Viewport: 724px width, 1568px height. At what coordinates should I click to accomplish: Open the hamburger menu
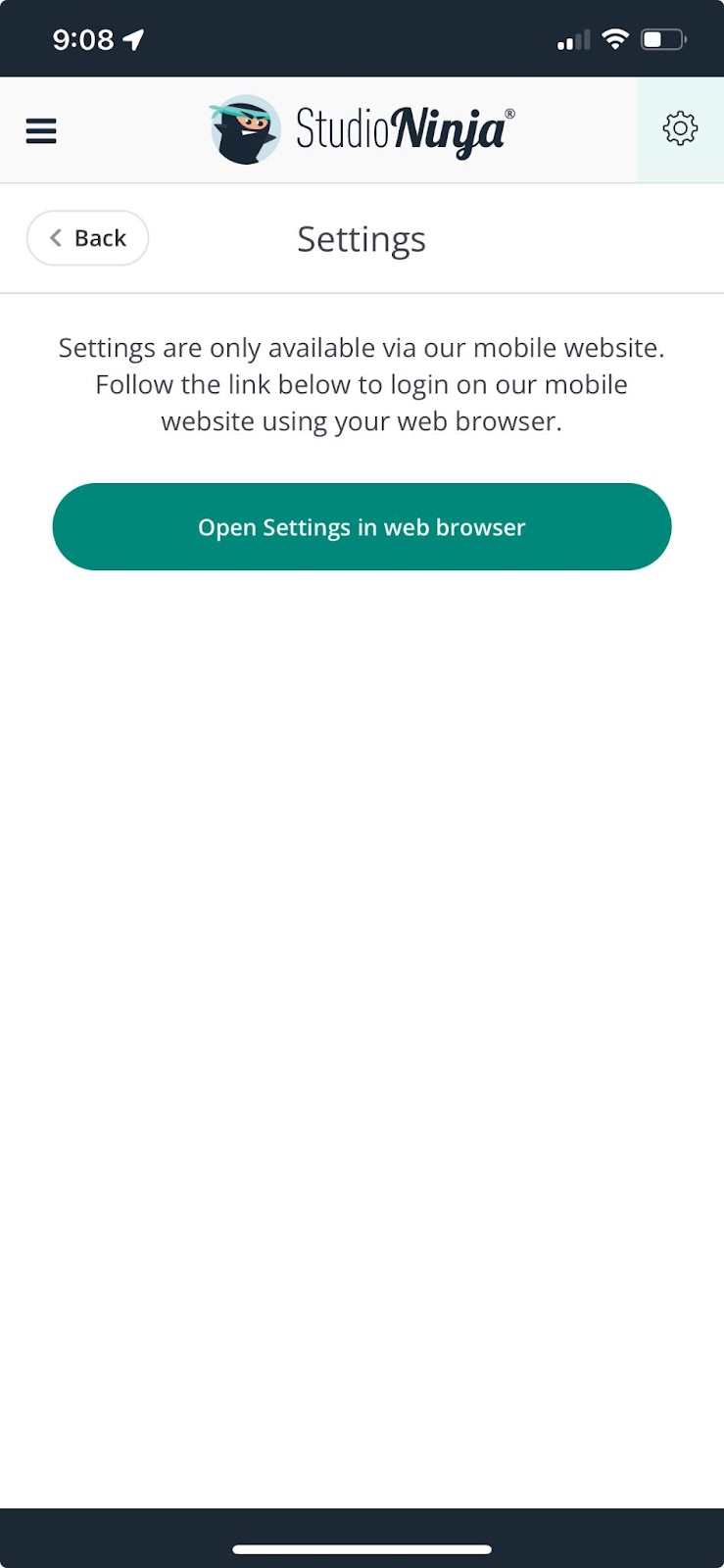[x=41, y=130]
